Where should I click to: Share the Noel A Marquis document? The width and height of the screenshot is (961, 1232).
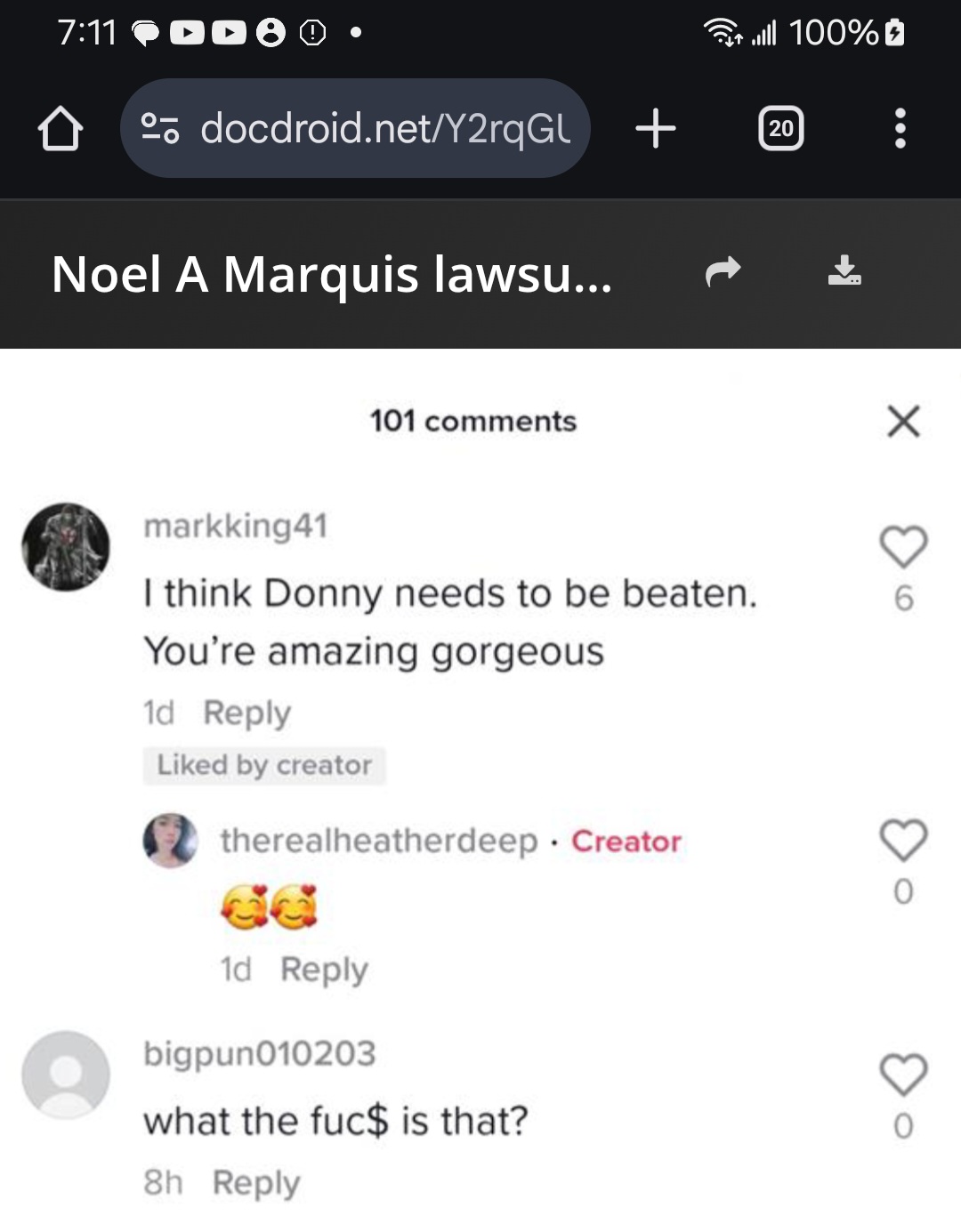point(723,271)
